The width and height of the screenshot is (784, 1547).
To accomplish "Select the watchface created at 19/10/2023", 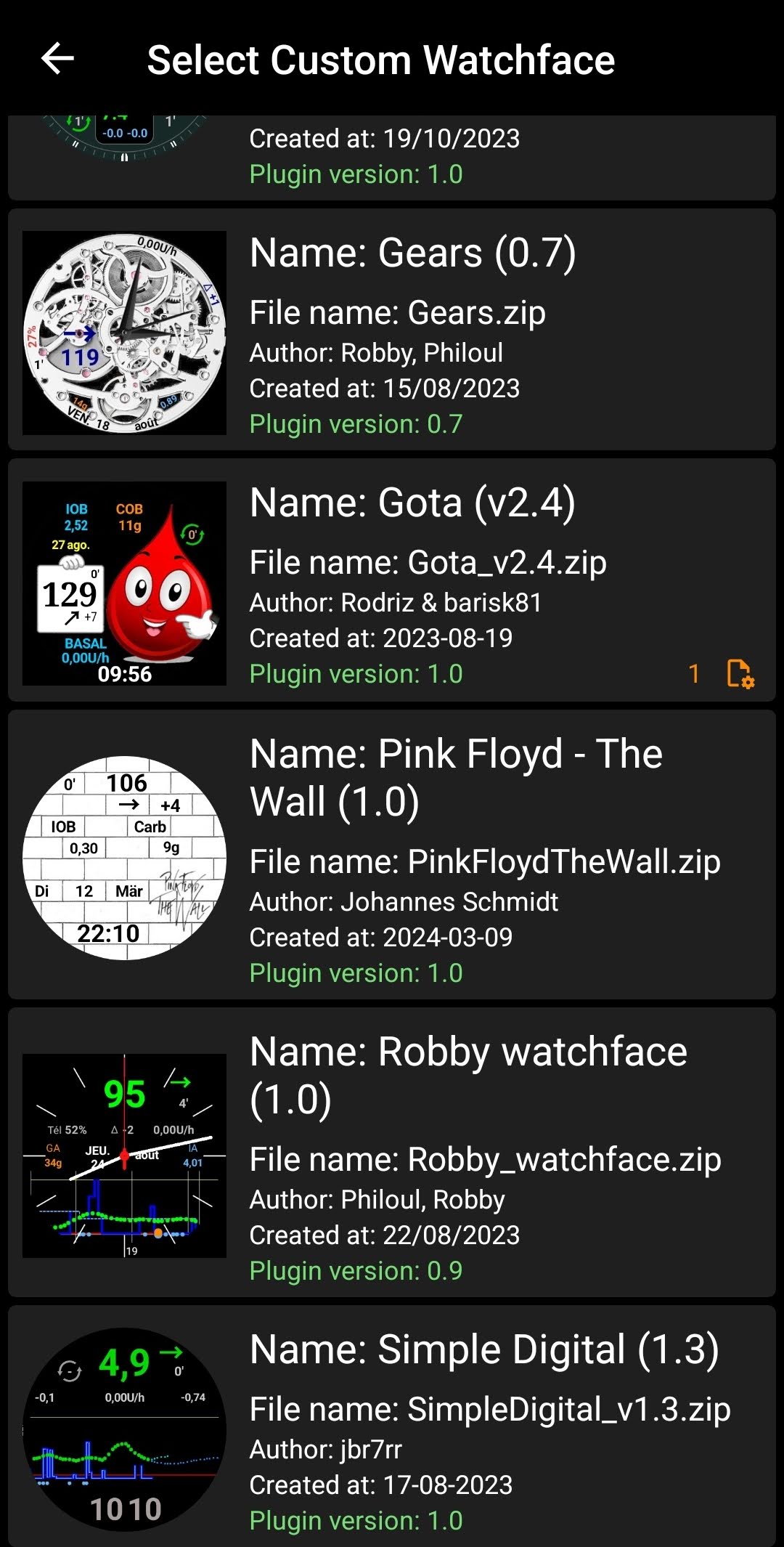I will click(392, 156).
